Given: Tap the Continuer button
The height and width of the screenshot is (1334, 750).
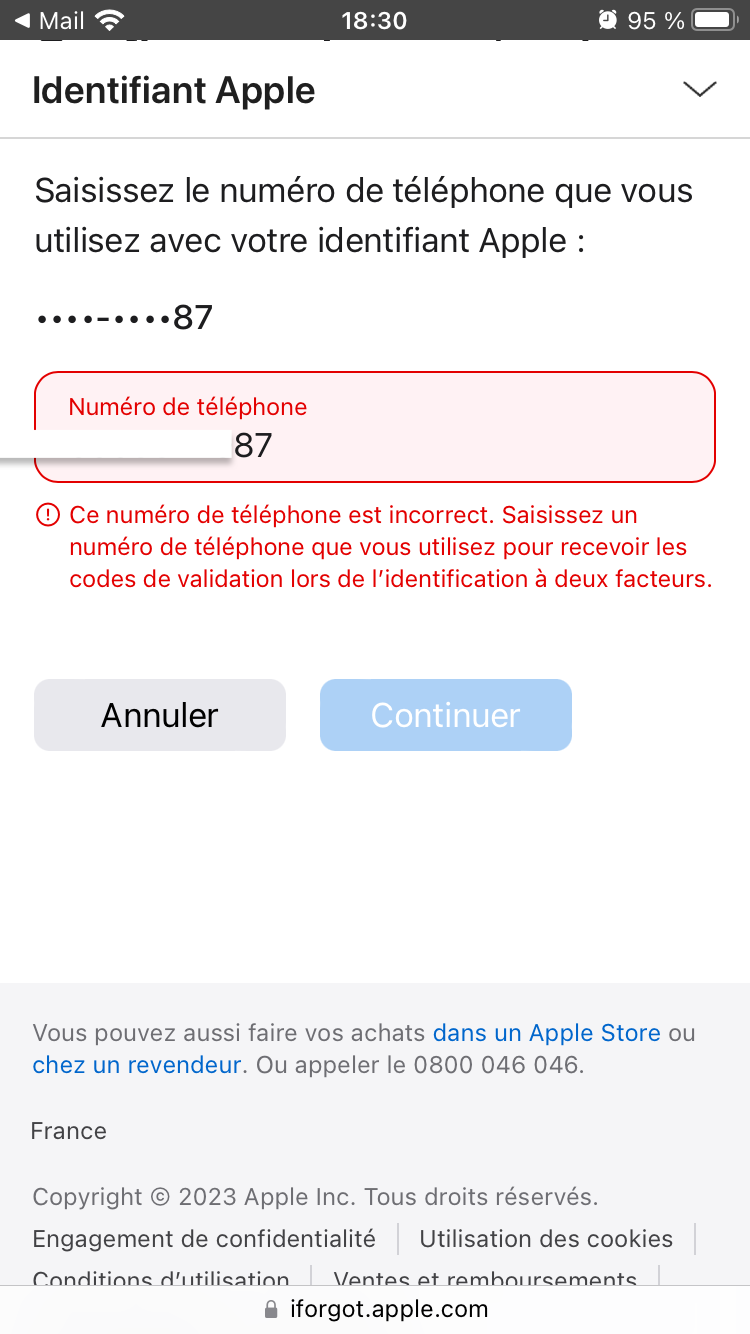Looking at the screenshot, I should pos(446,715).
